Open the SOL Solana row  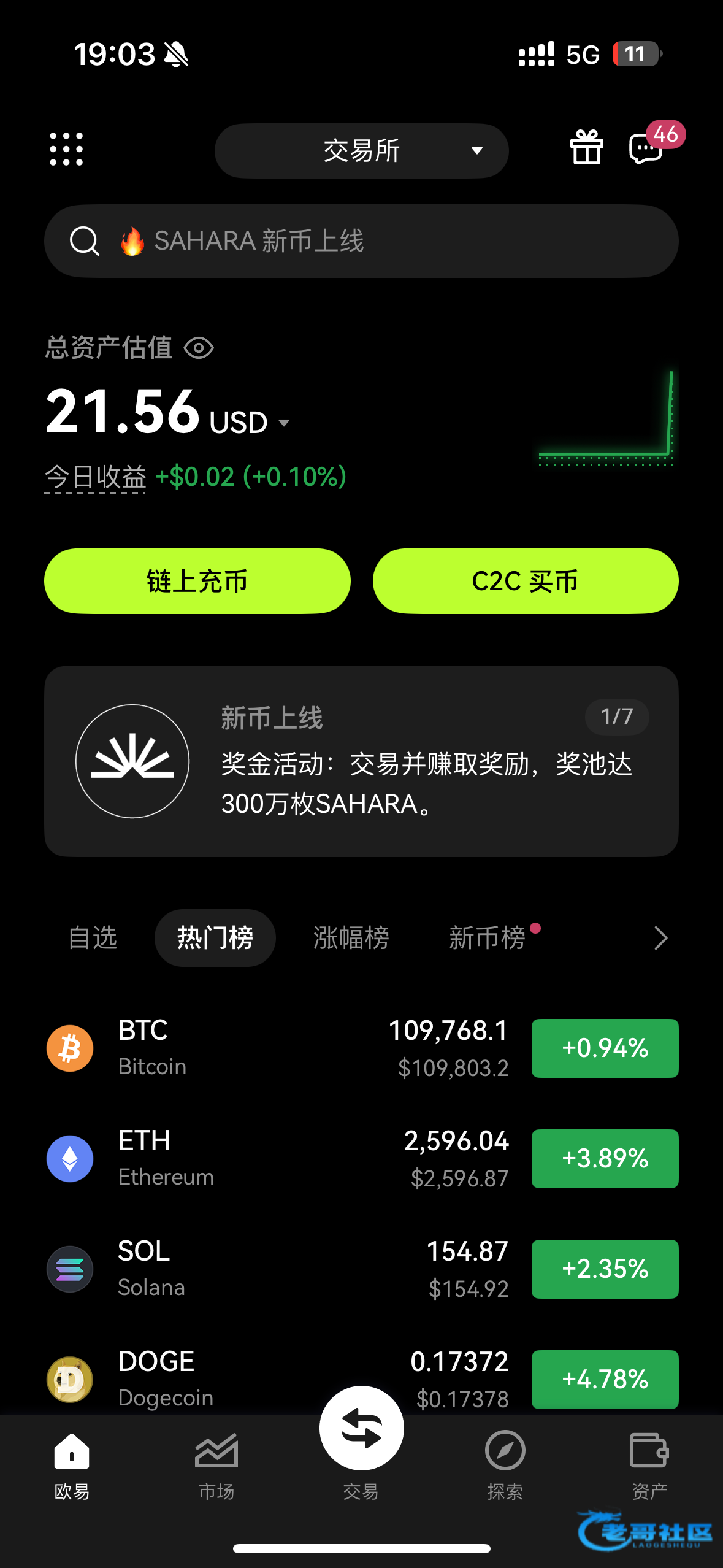click(361, 1269)
